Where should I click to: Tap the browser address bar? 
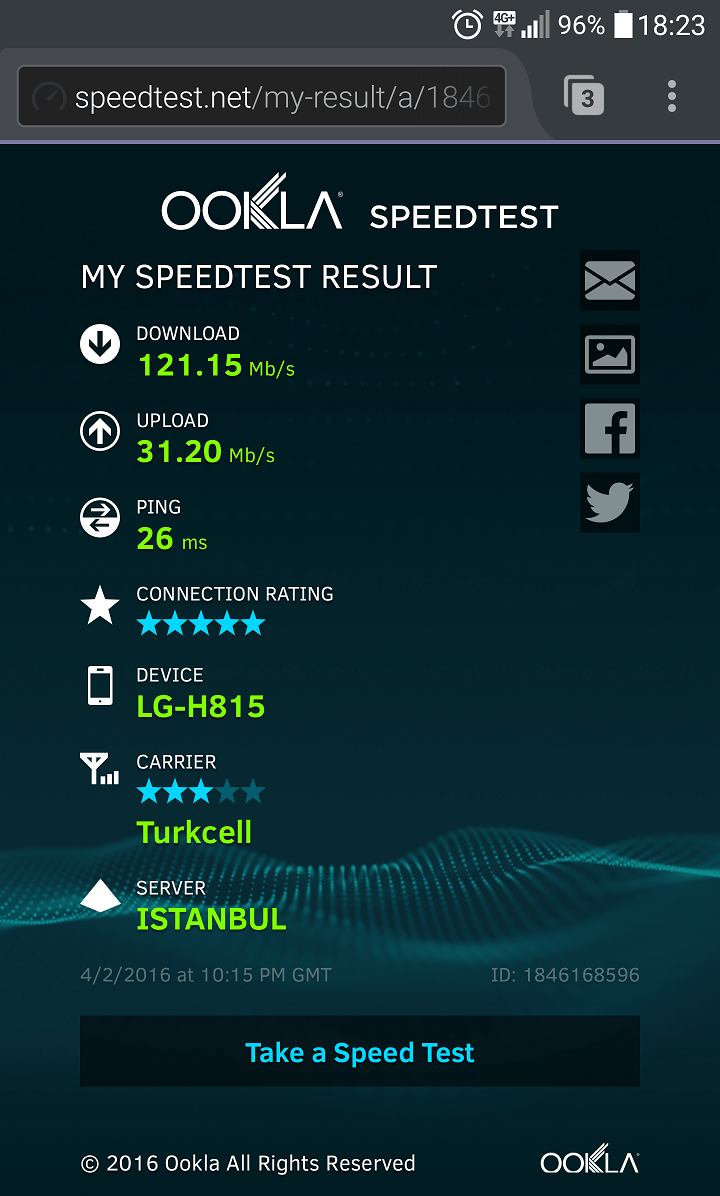[x=262, y=97]
